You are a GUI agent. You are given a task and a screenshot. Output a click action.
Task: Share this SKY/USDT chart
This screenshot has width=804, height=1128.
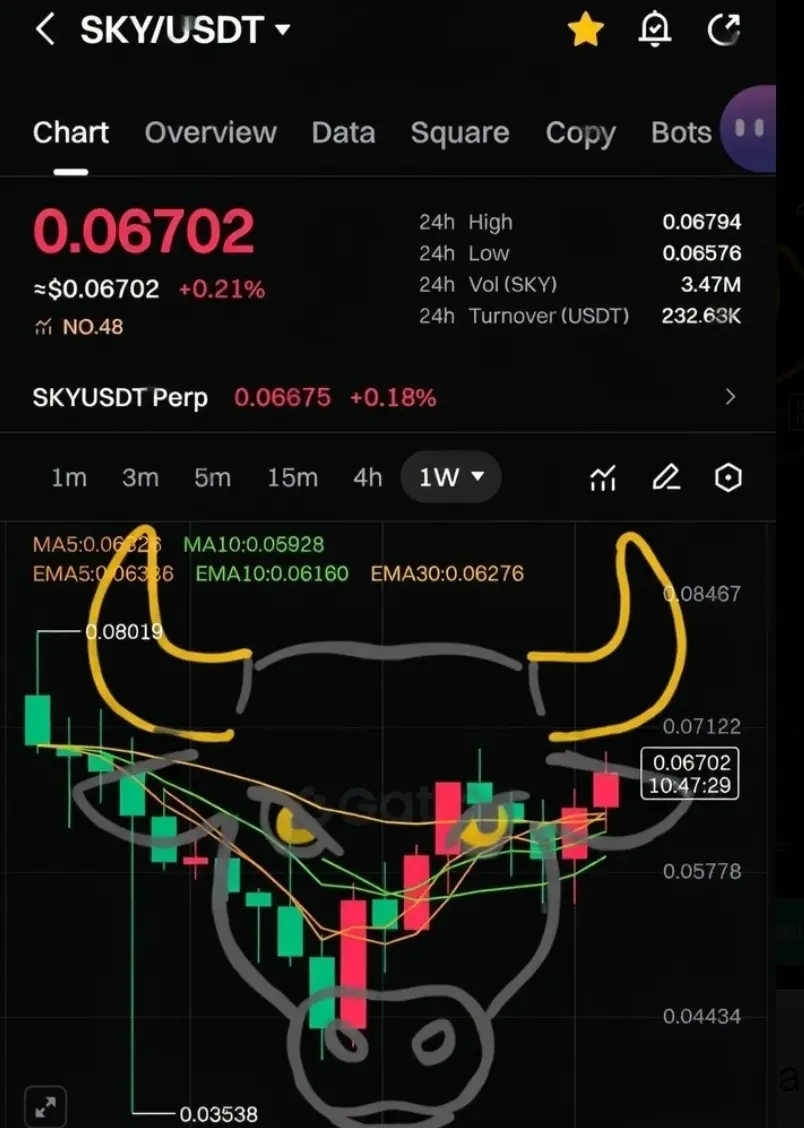[x=723, y=30]
